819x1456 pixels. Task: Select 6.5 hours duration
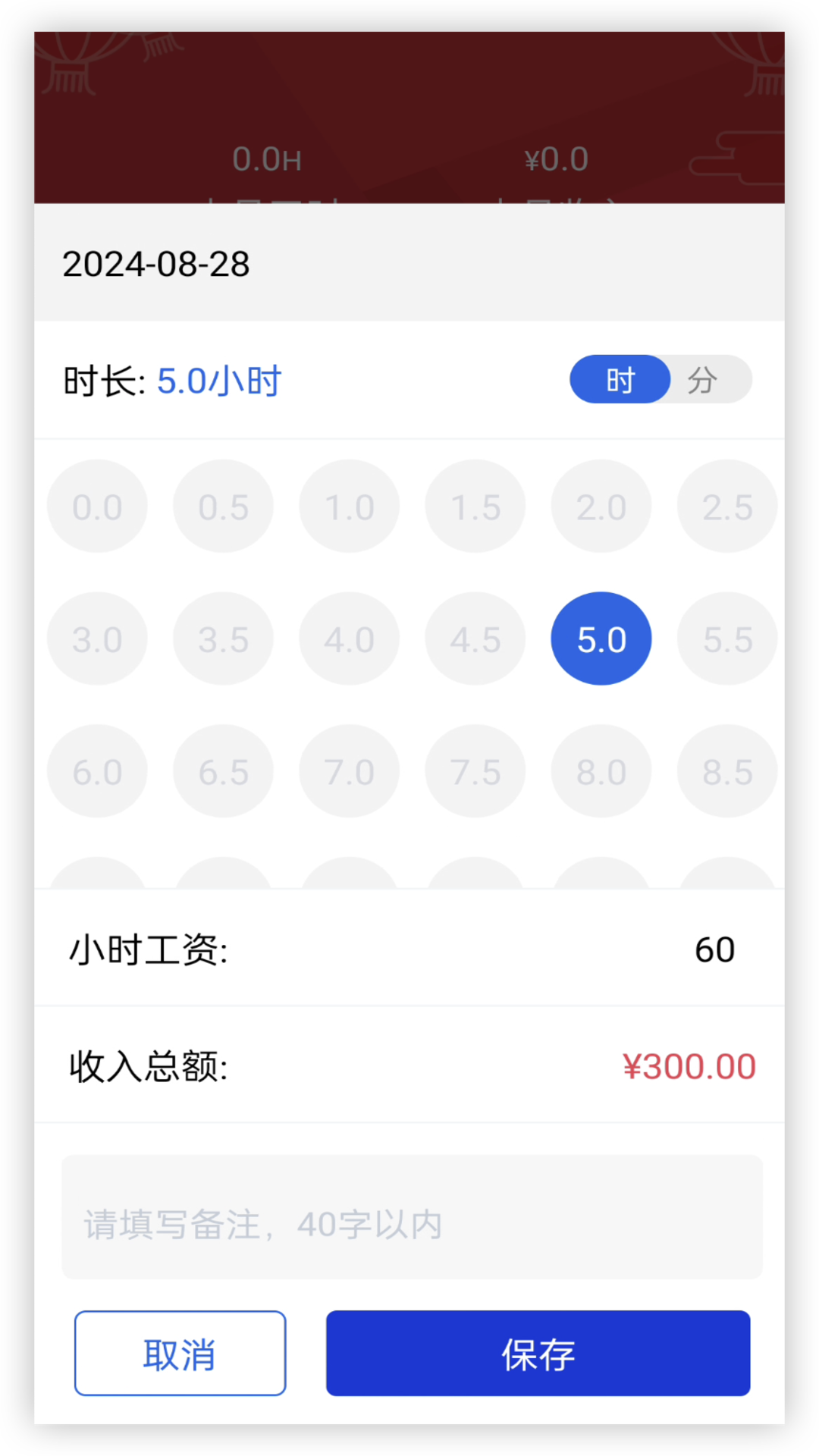(223, 770)
